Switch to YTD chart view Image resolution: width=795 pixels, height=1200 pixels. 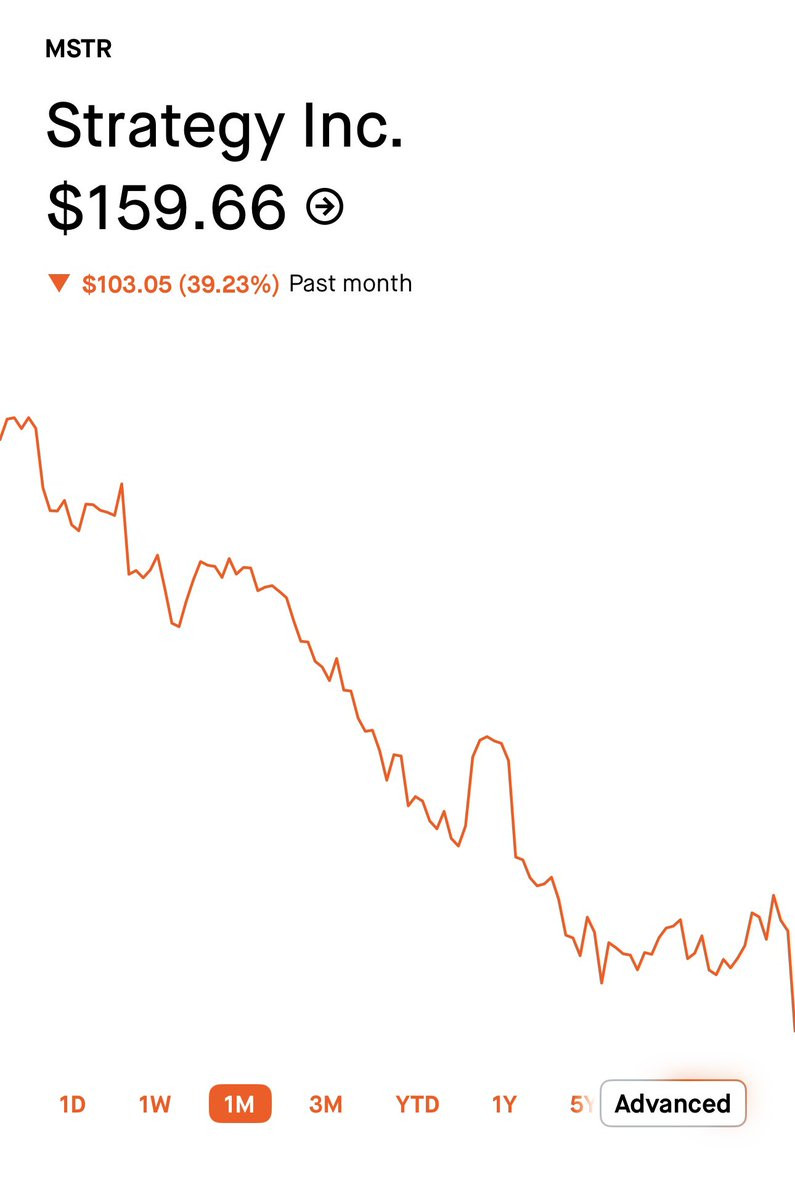coord(417,1104)
